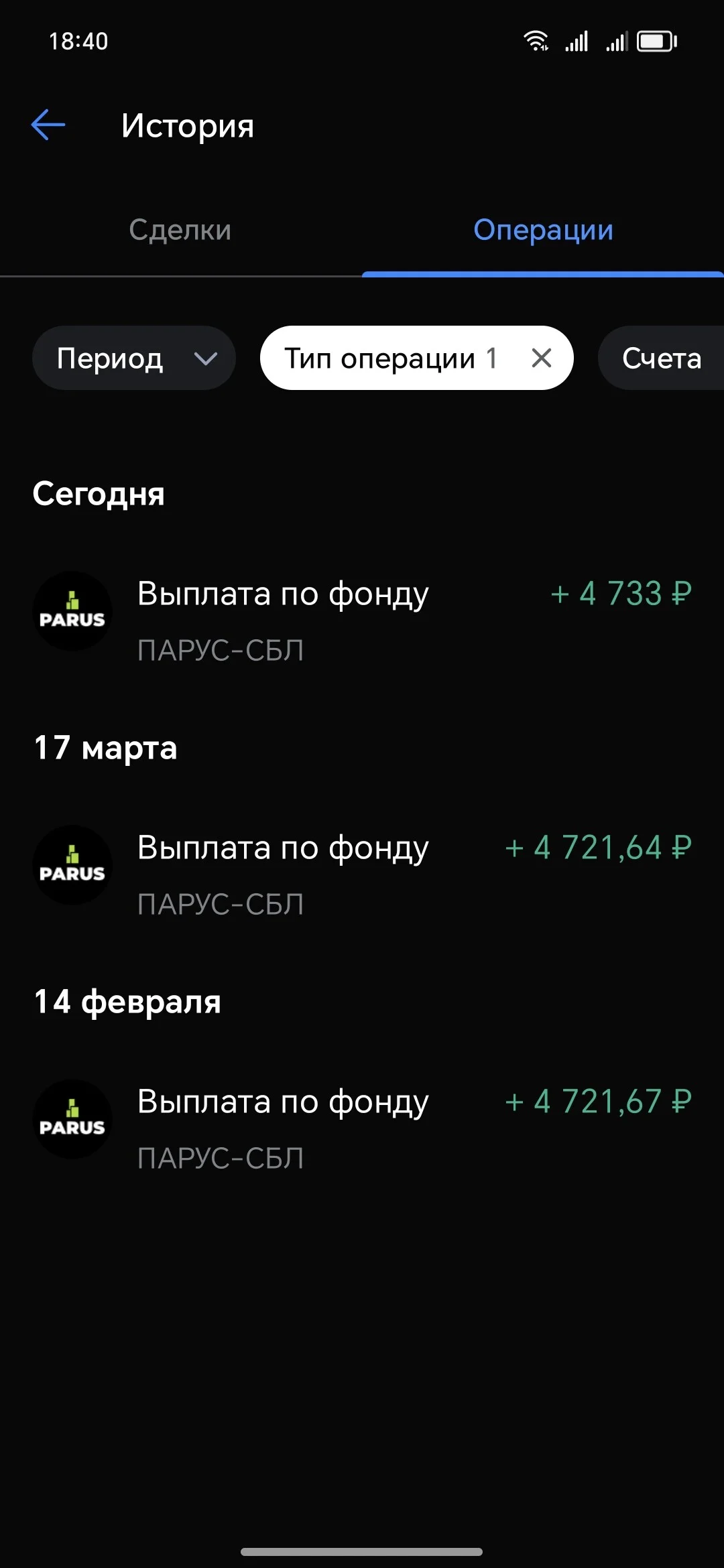Go back using the arrow icon
Viewport: 724px width, 1568px height.
[48, 125]
